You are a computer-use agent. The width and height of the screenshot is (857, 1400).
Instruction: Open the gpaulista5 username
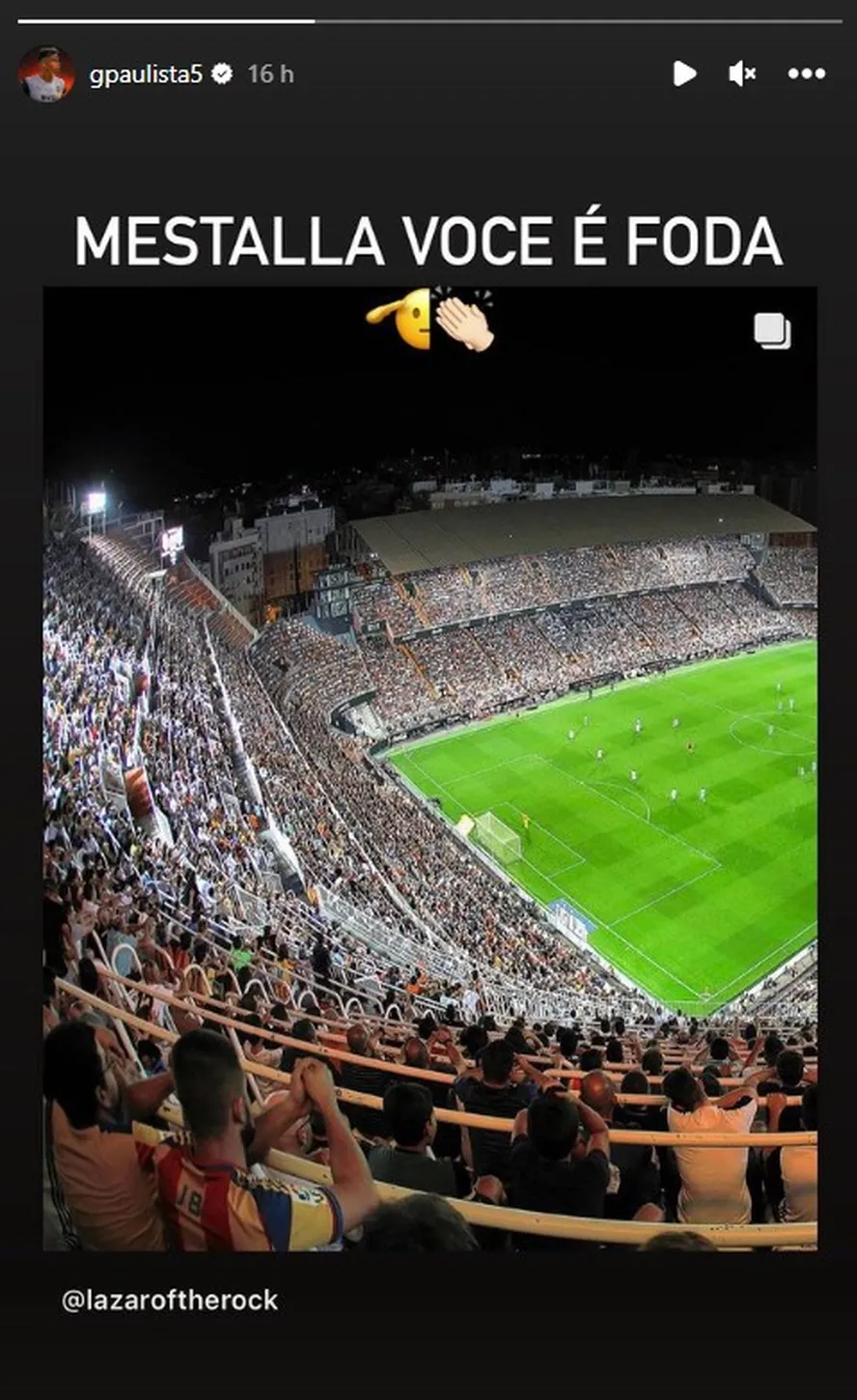[x=146, y=74]
